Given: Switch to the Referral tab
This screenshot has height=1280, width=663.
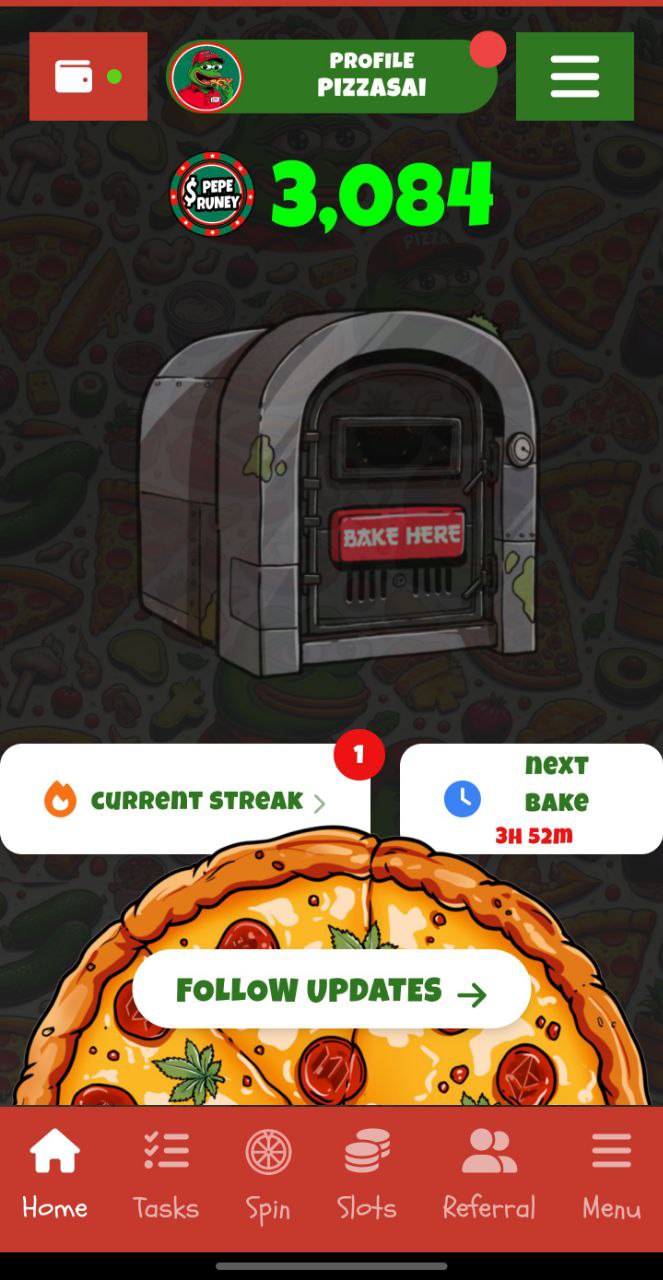Looking at the screenshot, I should tap(489, 1176).
